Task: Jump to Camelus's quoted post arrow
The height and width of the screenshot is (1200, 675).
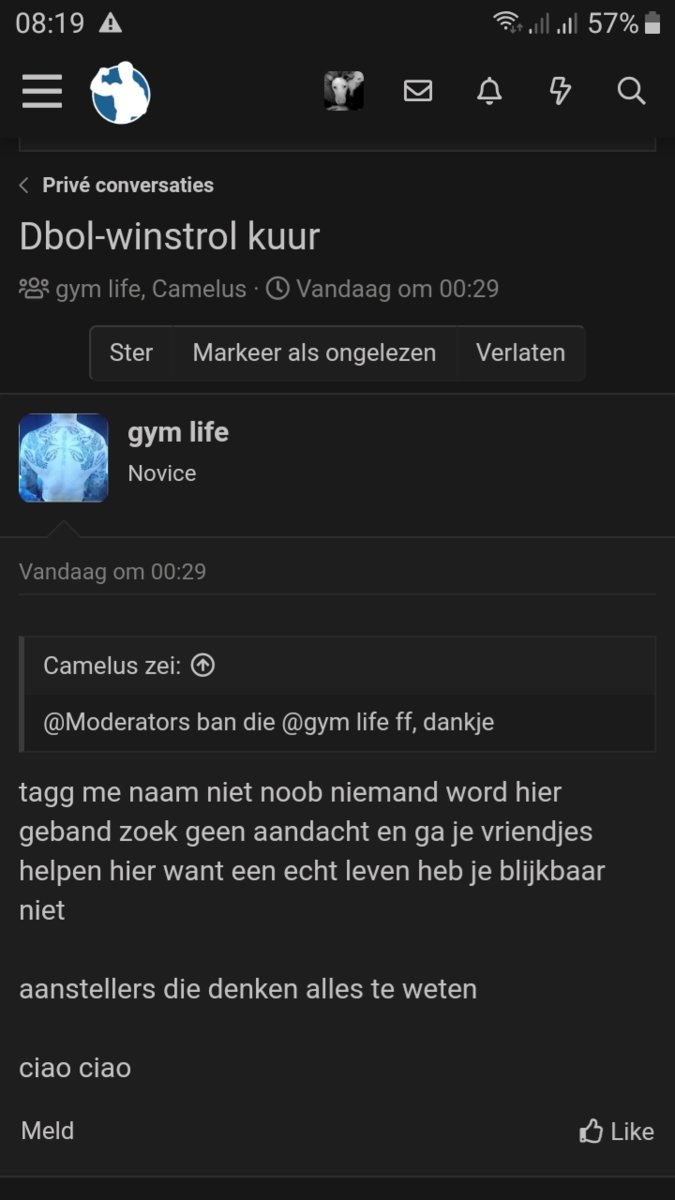Action: (203, 665)
